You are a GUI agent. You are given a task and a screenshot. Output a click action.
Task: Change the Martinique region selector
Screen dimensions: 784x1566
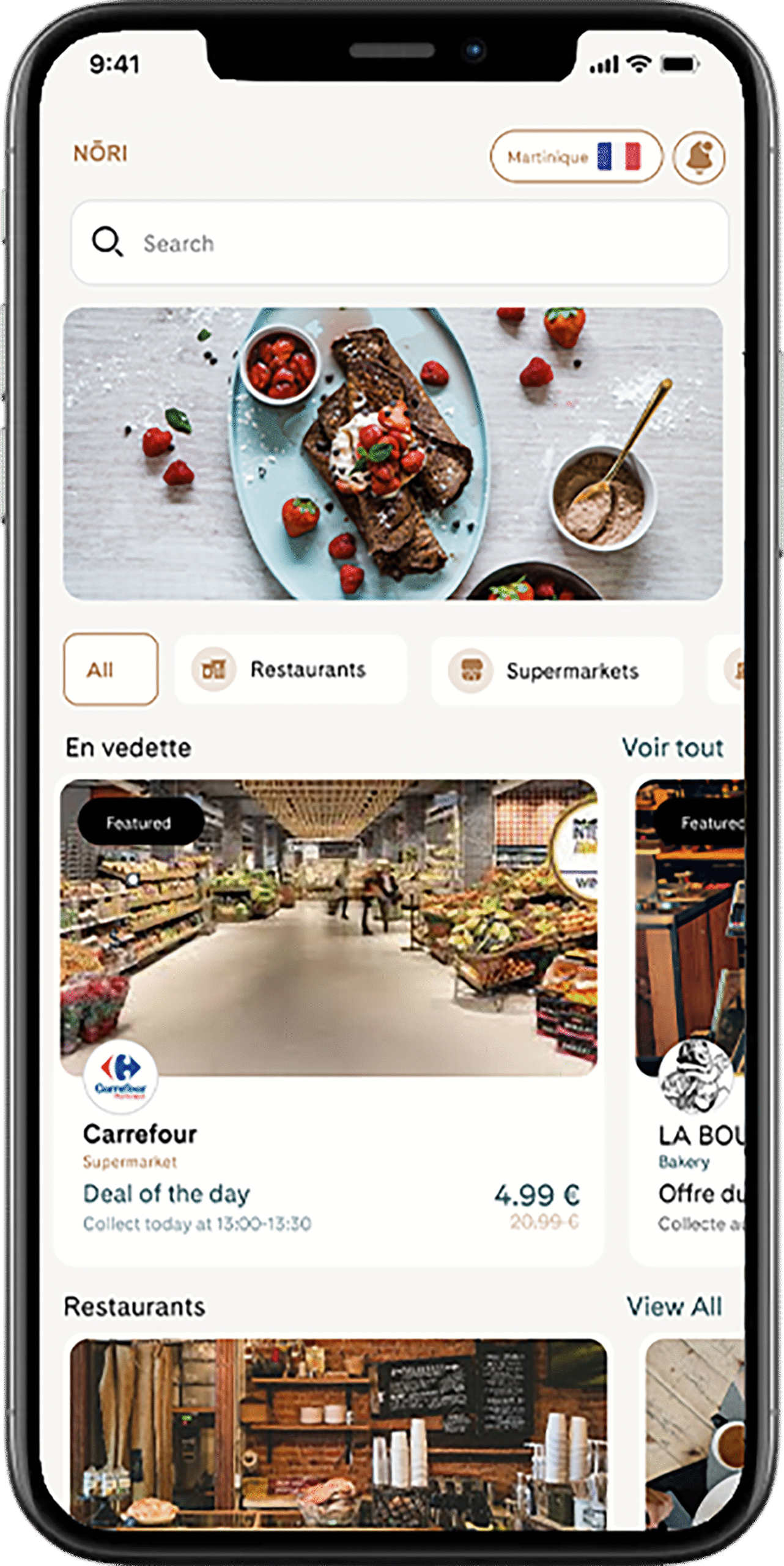coord(575,157)
